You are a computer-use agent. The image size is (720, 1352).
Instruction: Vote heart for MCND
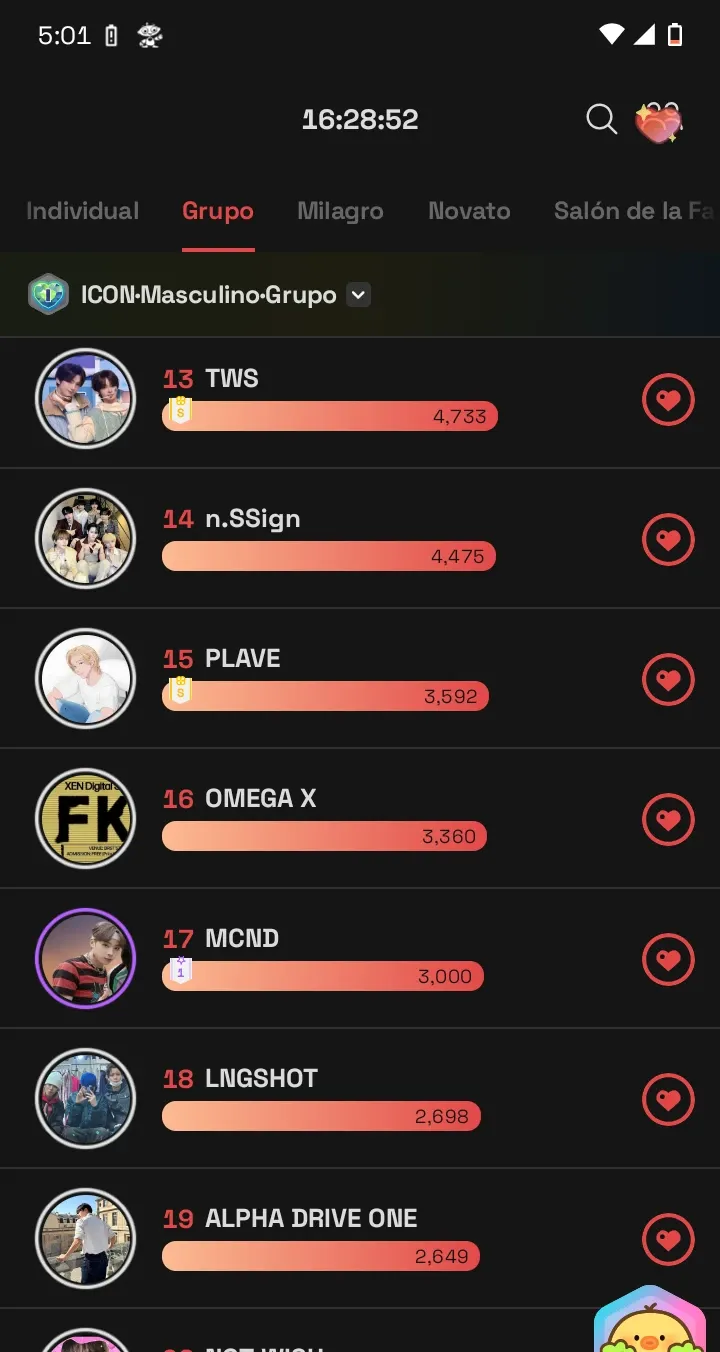667,960
